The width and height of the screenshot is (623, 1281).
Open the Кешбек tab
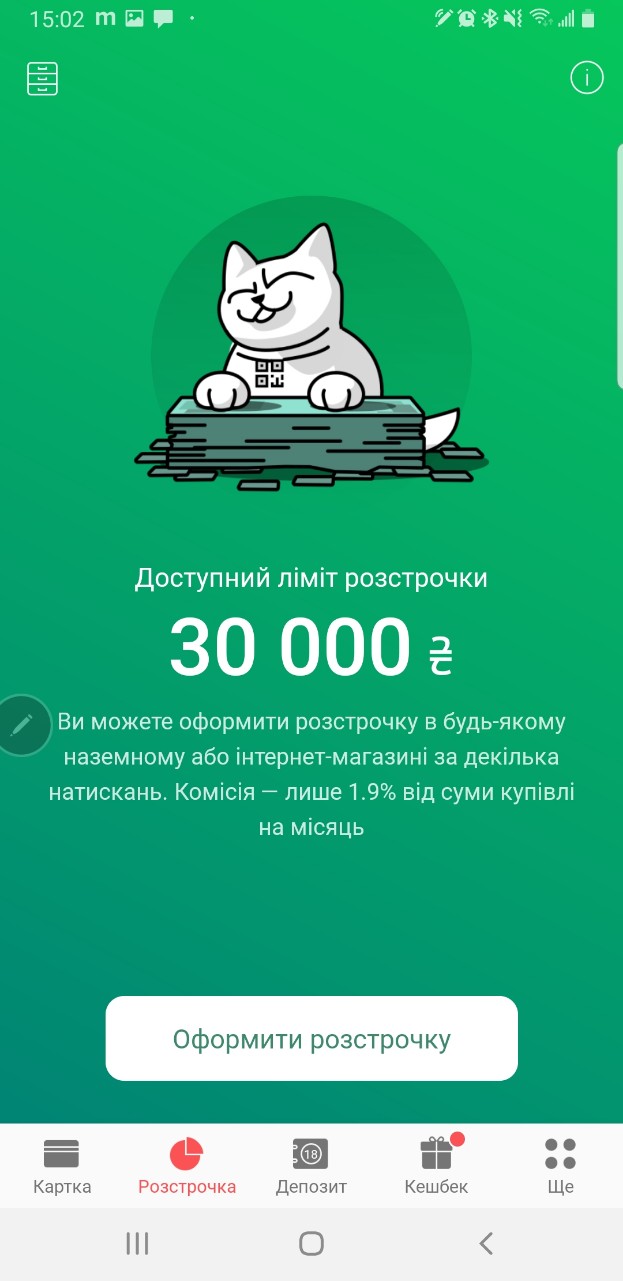pos(436,1166)
